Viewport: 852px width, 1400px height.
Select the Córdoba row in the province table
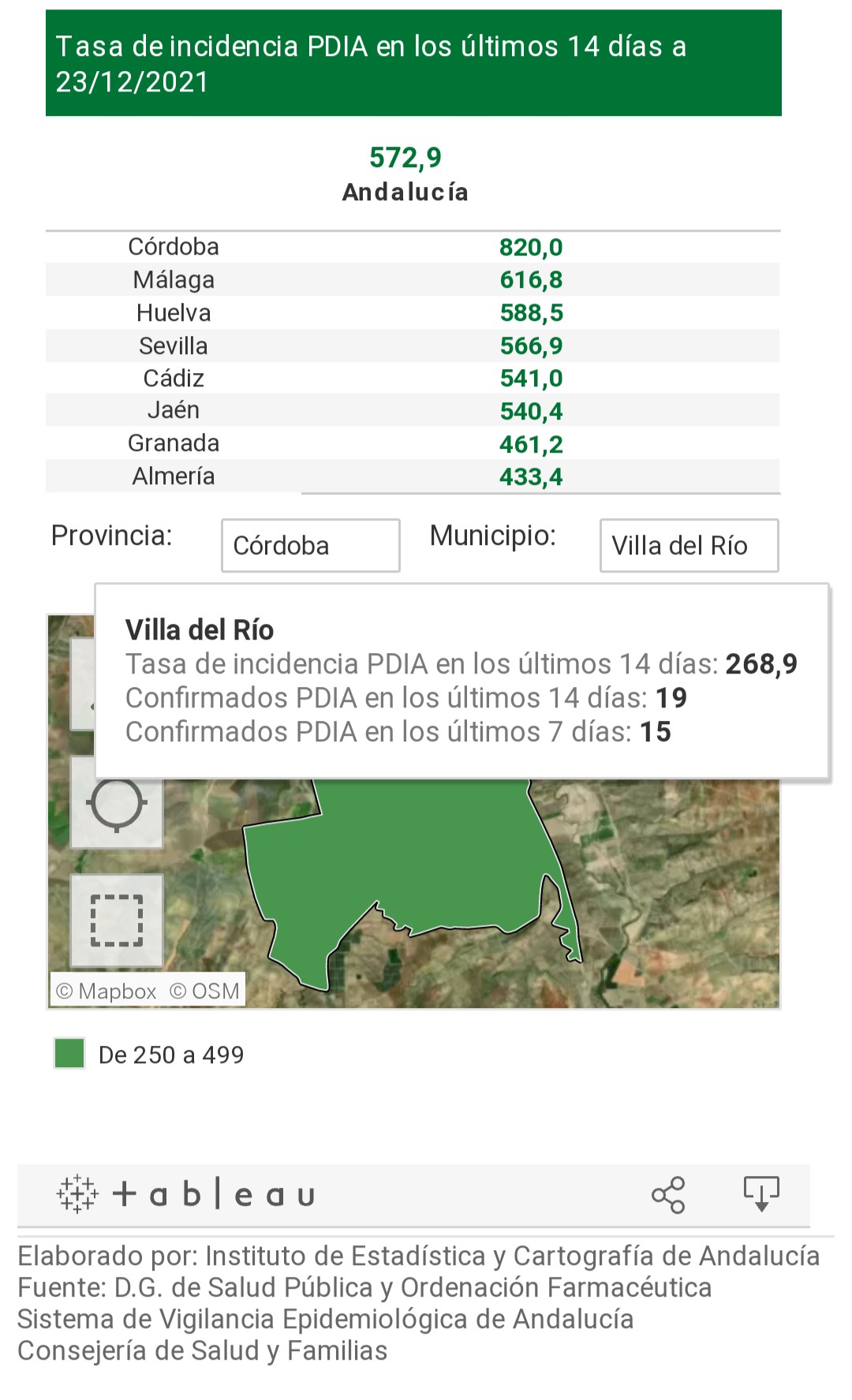(413, 247)
